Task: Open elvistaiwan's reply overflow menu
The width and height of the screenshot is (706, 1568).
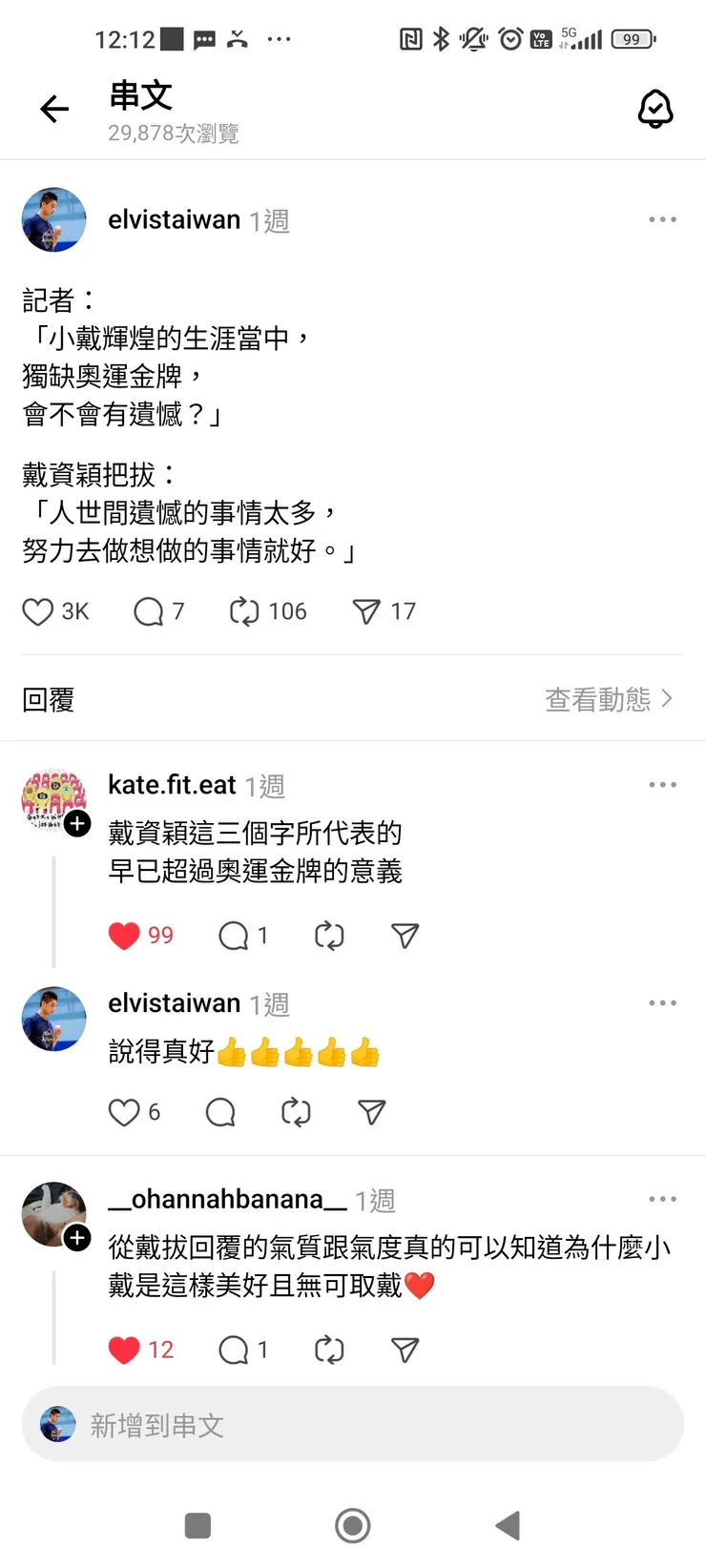Action: point(662,1002)
